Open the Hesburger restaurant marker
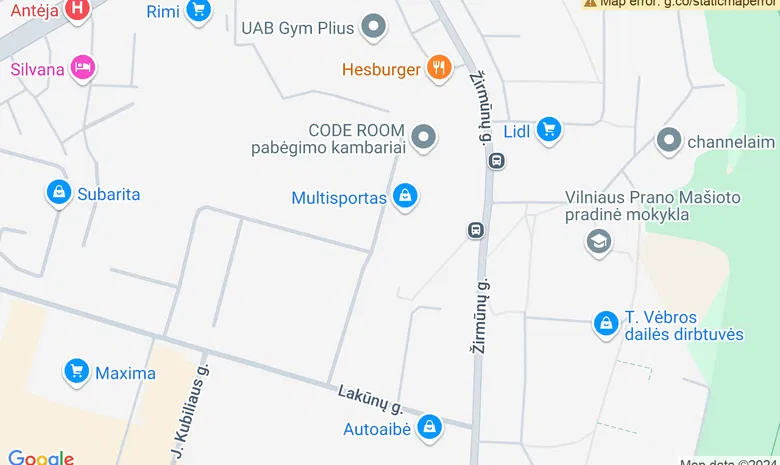 click(x=438, y=68)
